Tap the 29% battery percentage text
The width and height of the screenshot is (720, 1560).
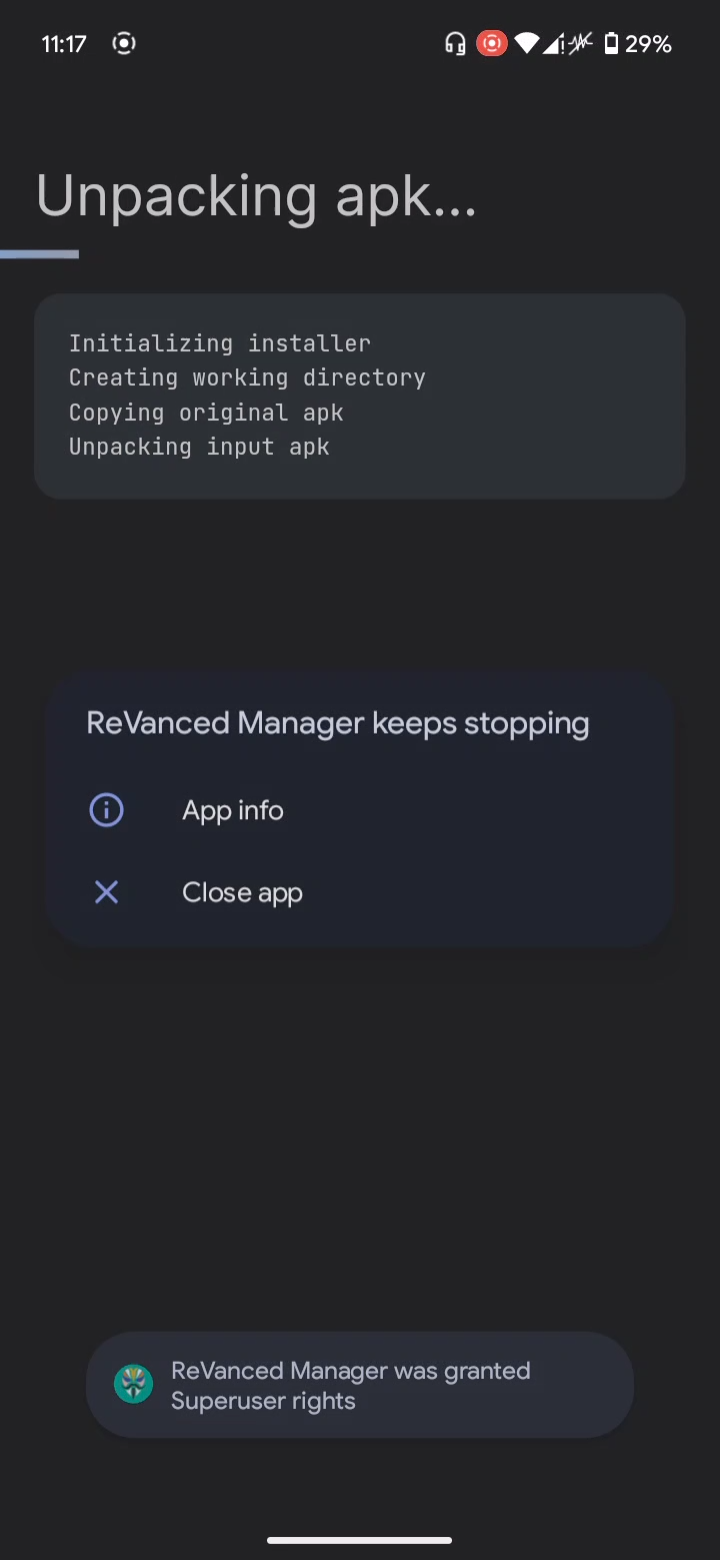pyautogui.click(x=650, y=43)
